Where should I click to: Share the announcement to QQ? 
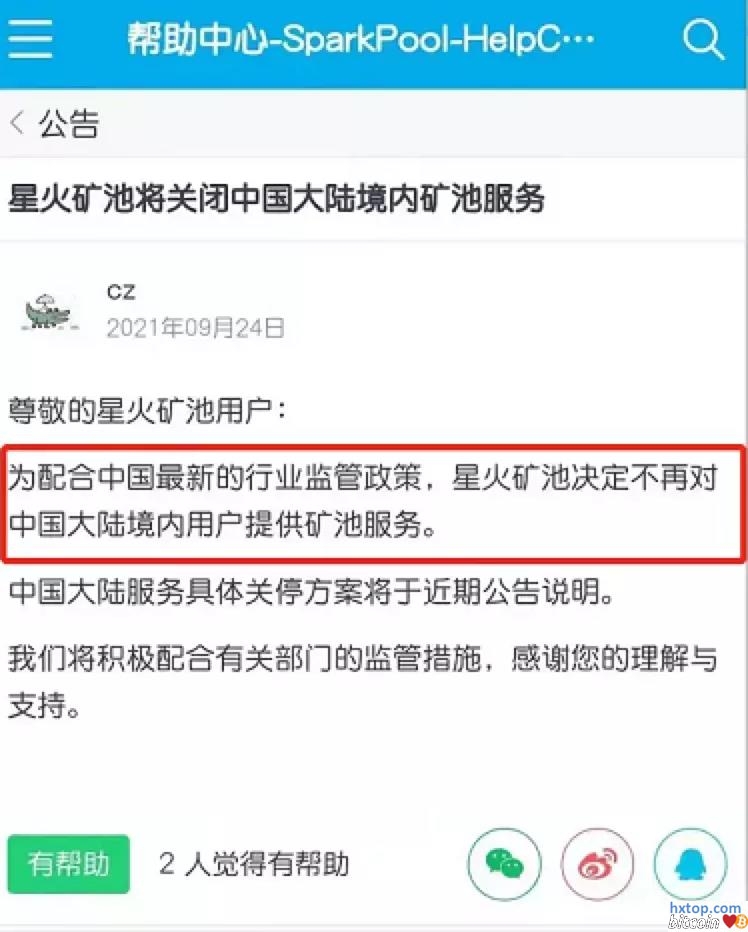pyautogui.click(x=690, y=864)
